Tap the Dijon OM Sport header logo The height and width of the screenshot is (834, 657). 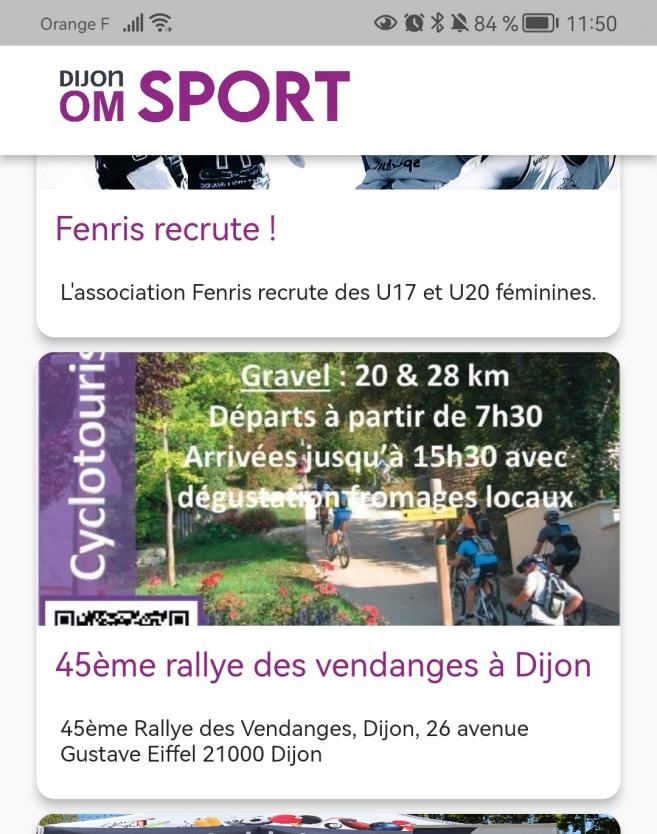[205, 97]
